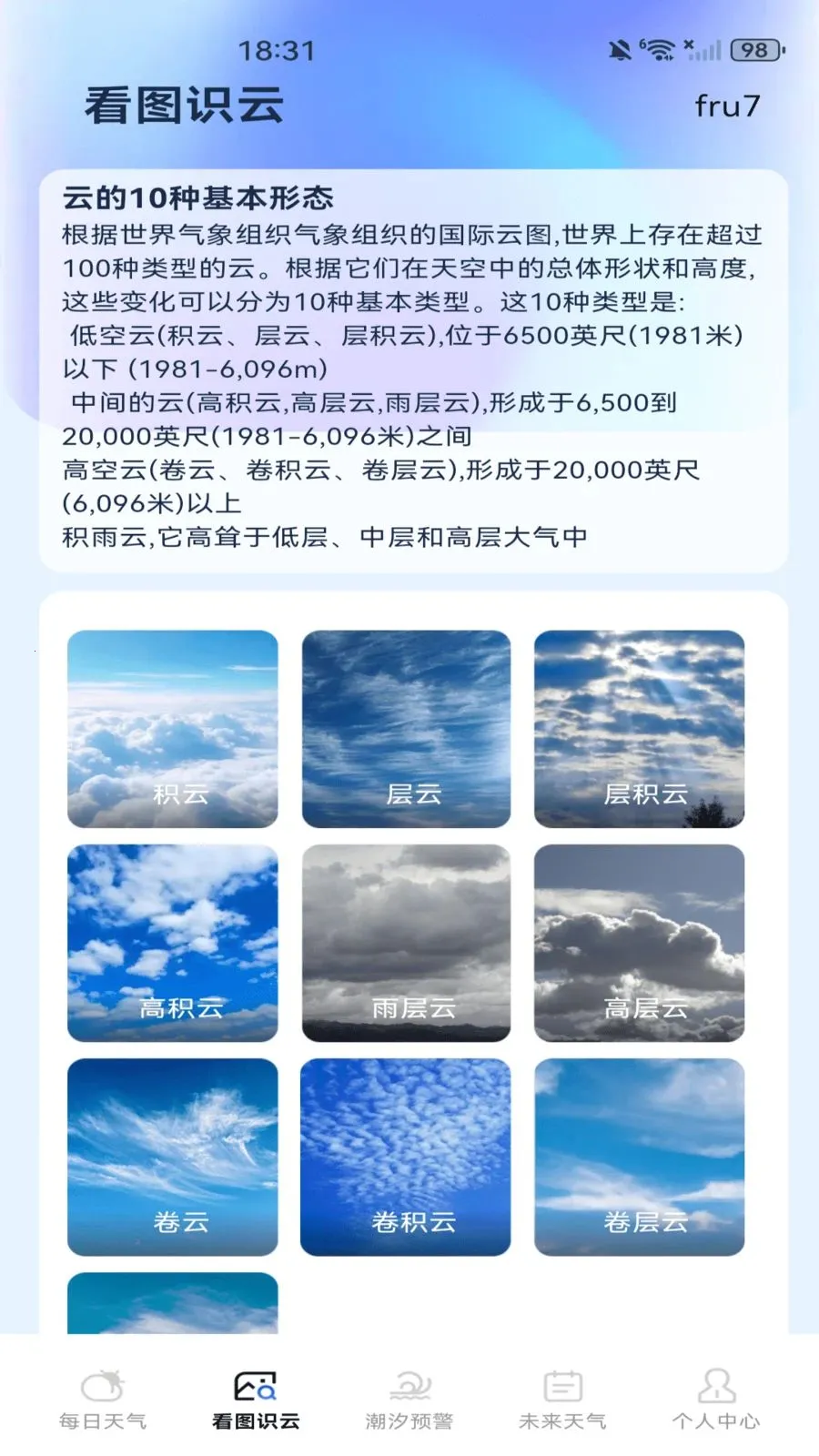Switch to the 每日天气 tab
Viewport: 819px width, 1456px height.
click(103, 1400)
